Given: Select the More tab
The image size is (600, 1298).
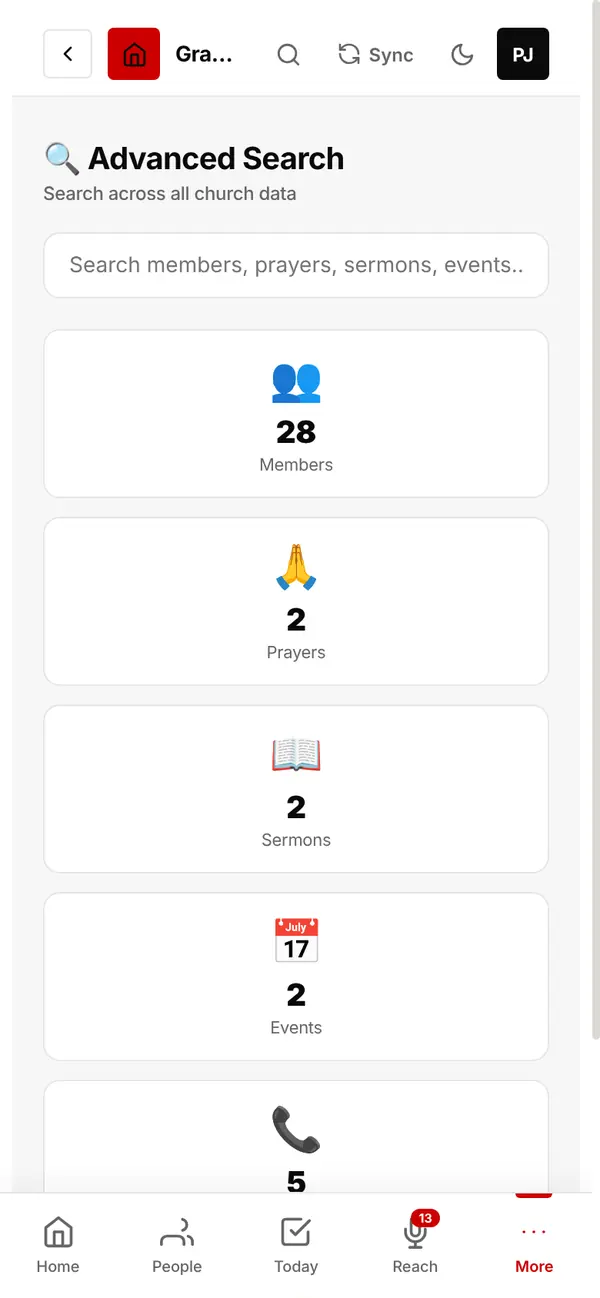Looking at the screenshot, I should (534, 1245).
